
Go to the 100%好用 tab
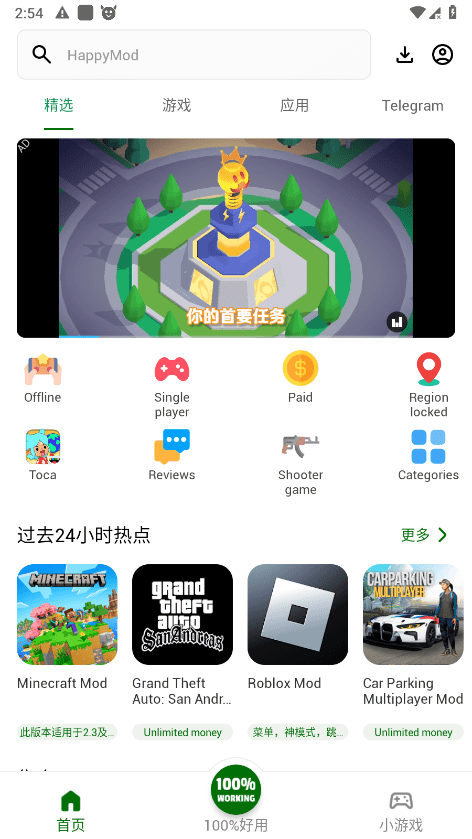click(x=236, y=798)
